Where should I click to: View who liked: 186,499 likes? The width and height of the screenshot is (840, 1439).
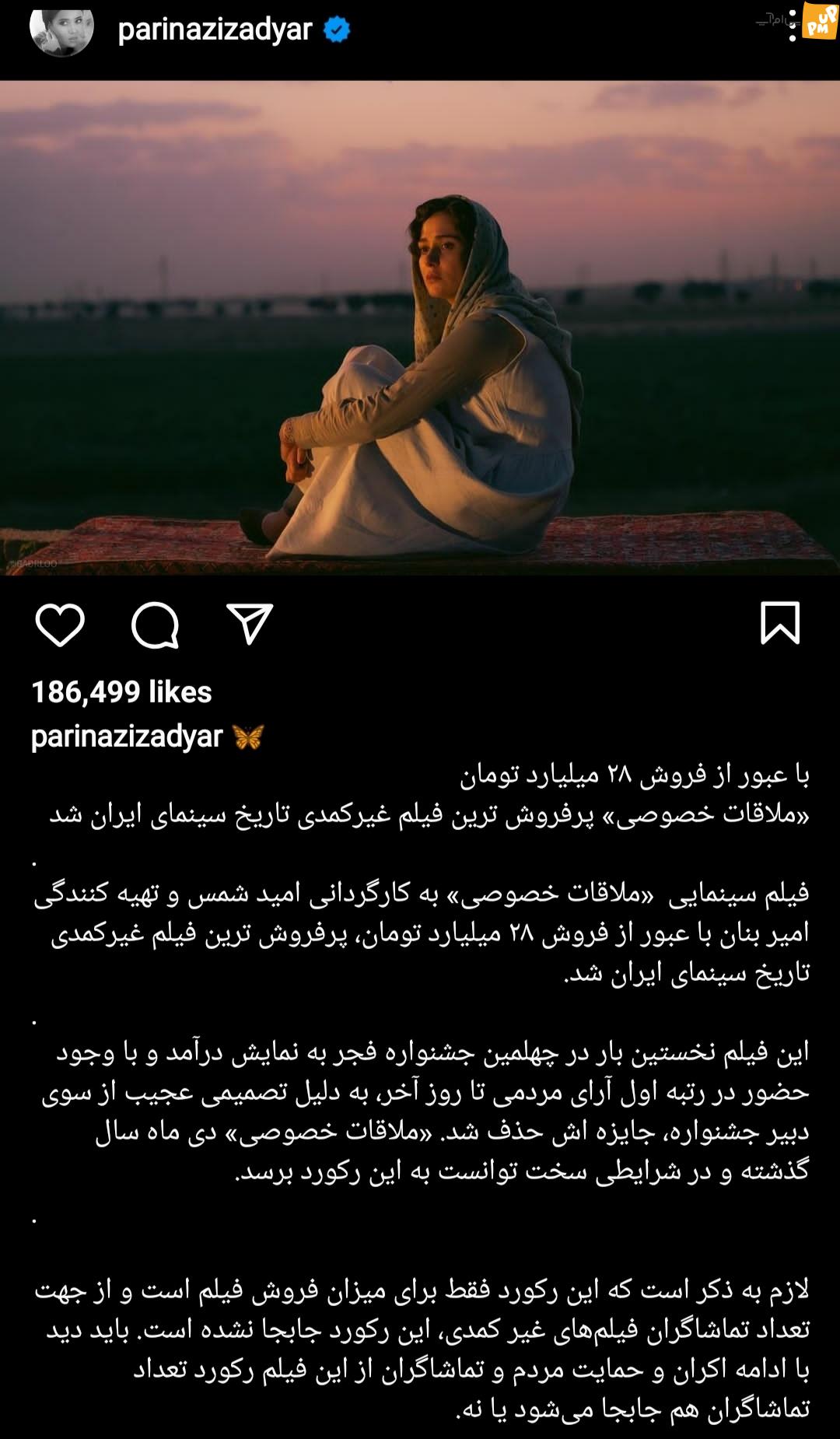121,691
